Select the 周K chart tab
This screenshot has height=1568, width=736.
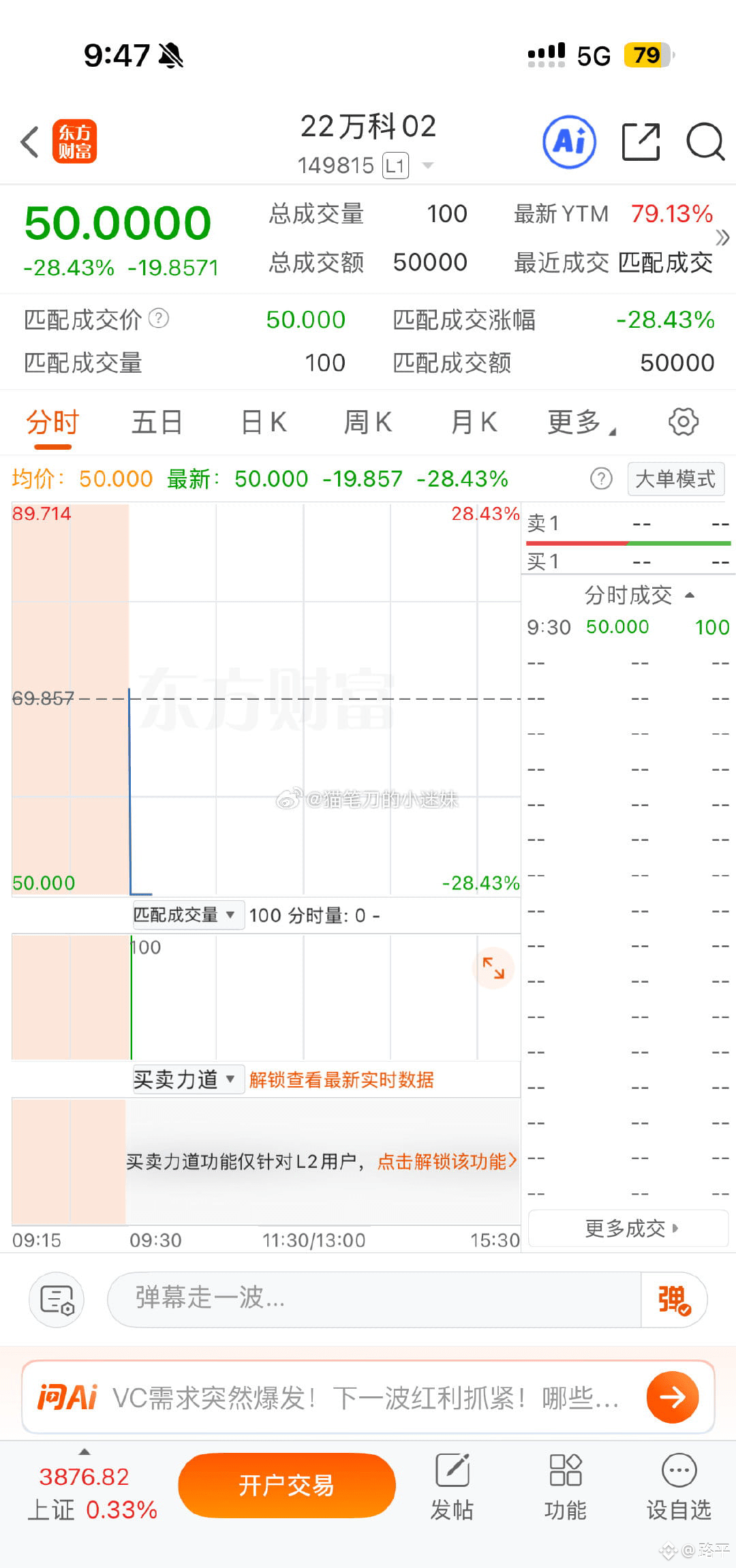pyautogui.click(x=368, y=422)
